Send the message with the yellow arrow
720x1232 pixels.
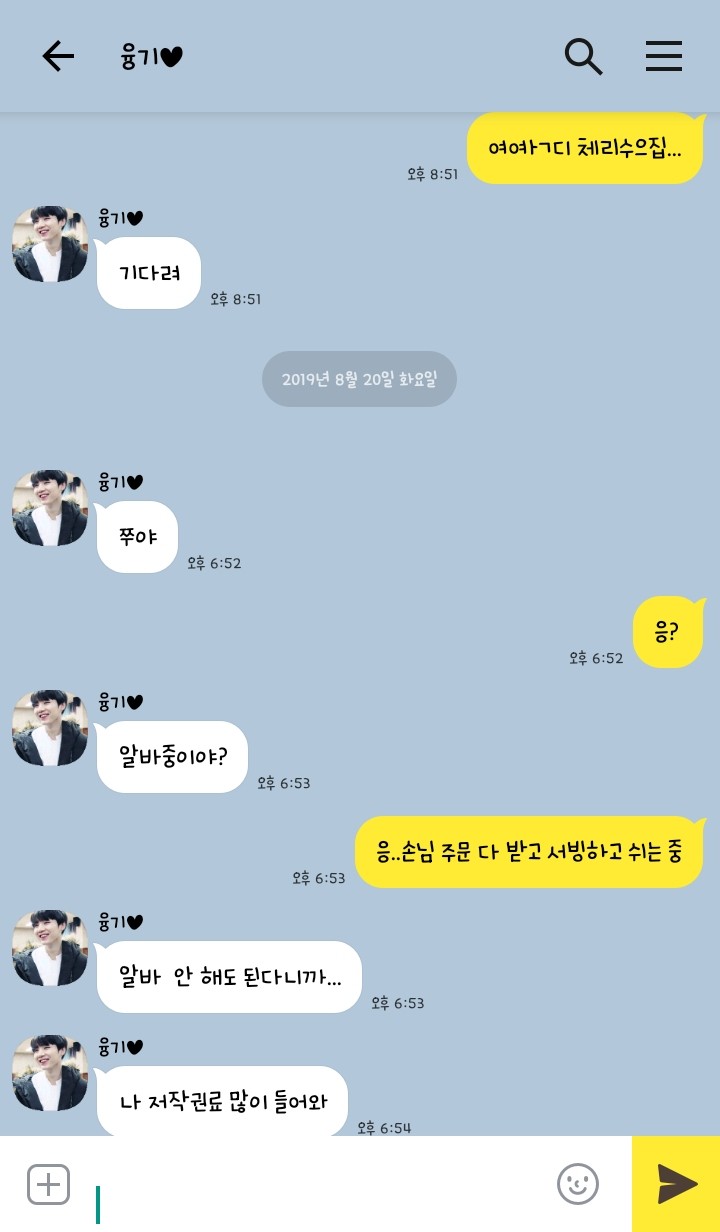tap(676, 1184)
